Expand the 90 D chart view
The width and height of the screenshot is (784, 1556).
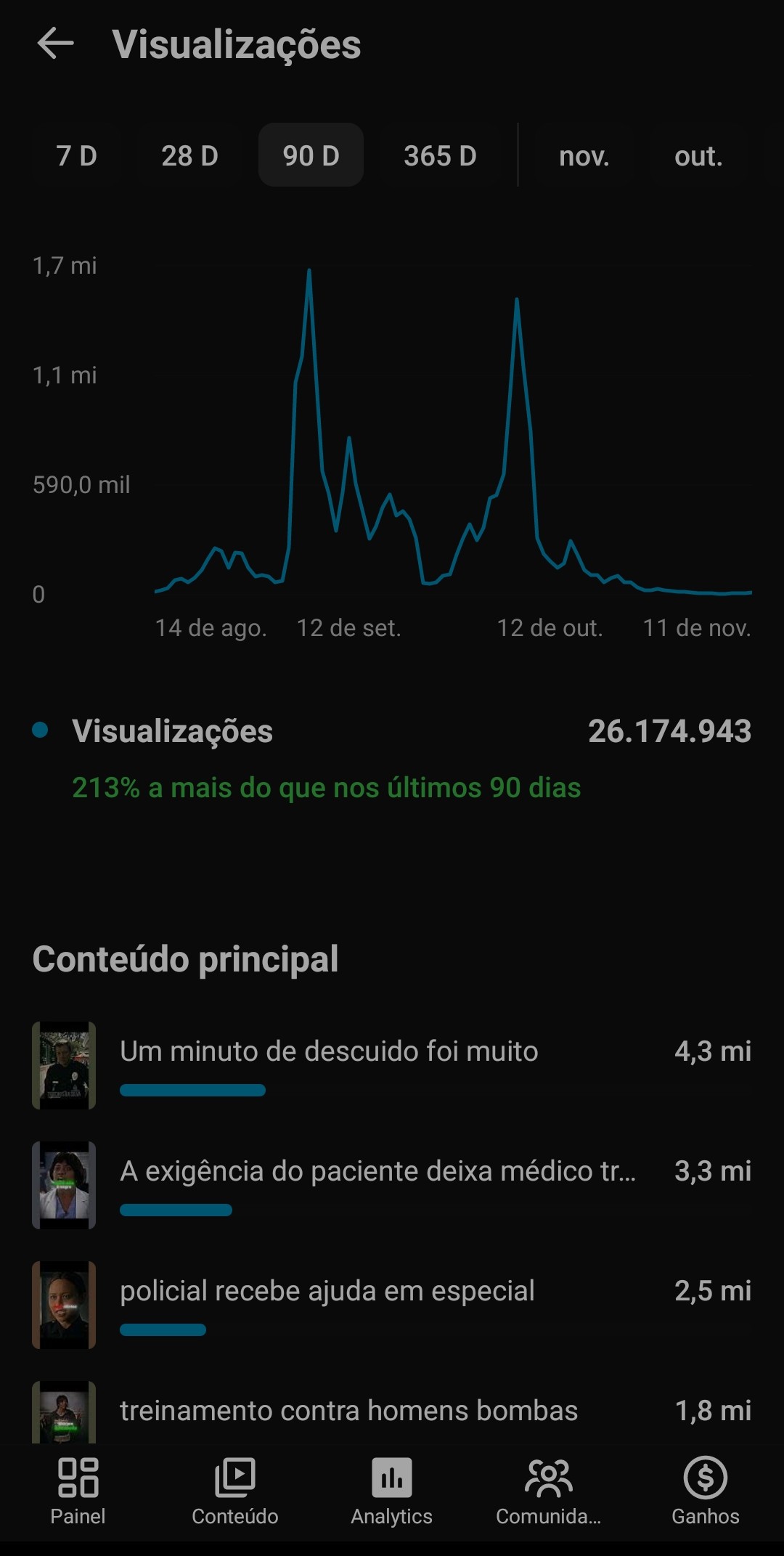point(311,155)
